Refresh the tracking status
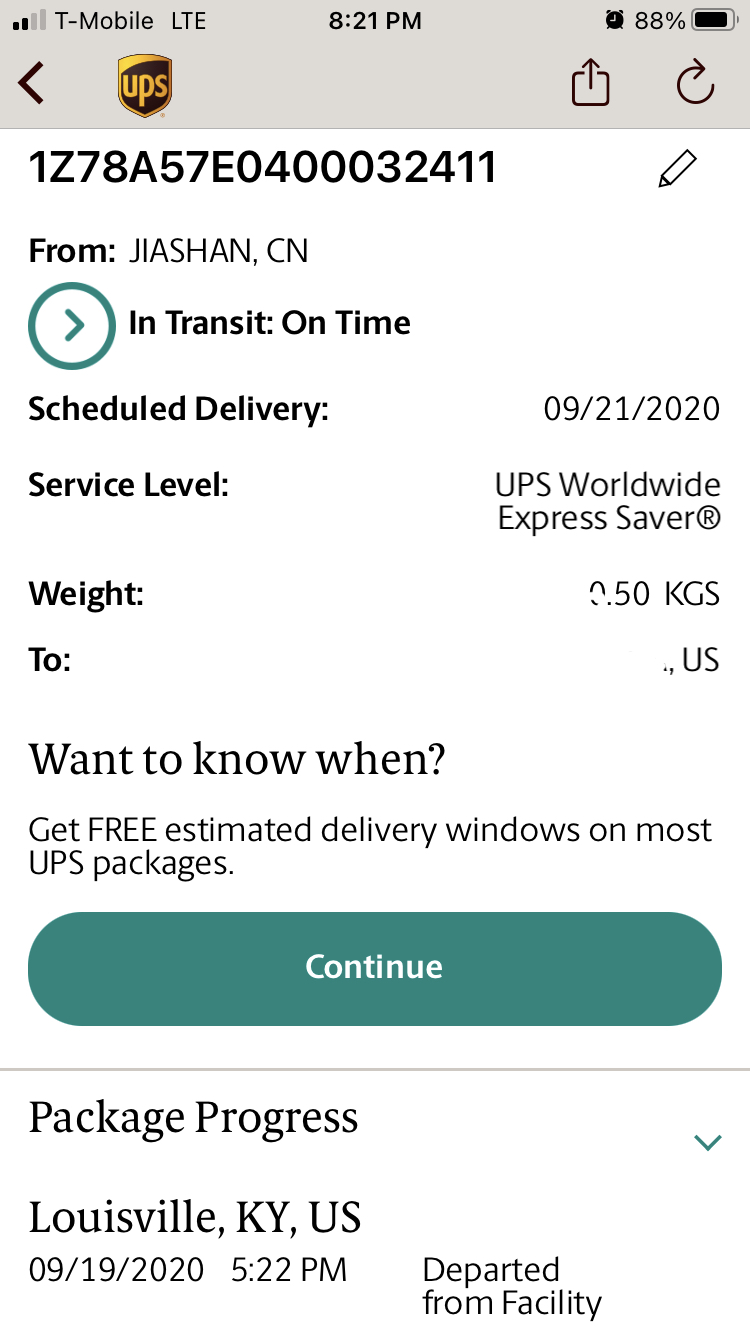Viewport: 750px width, 1334px height. pyautogui.click(x=695, y=82)
